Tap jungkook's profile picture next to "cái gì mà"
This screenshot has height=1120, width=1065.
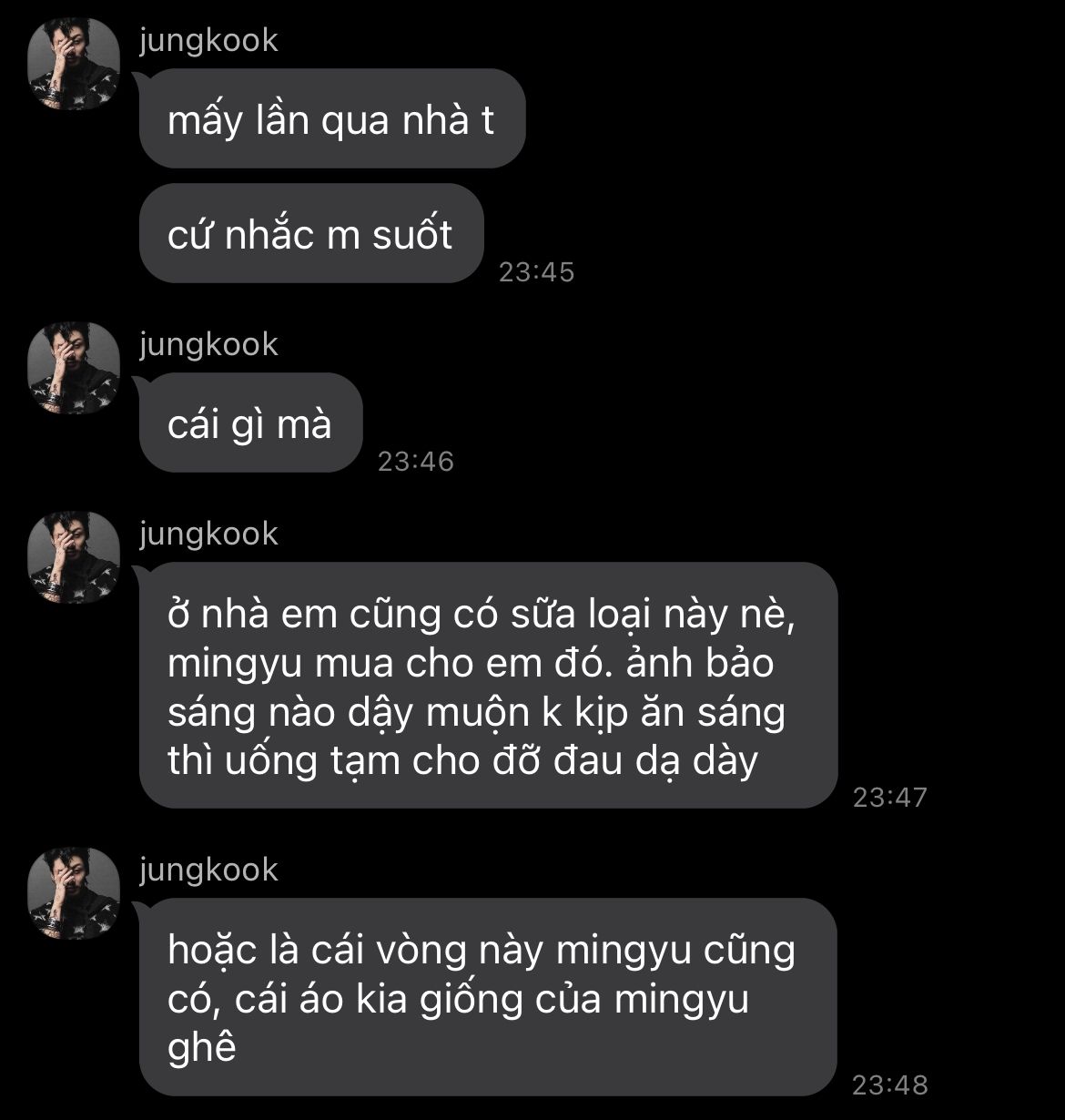(74, 368)
